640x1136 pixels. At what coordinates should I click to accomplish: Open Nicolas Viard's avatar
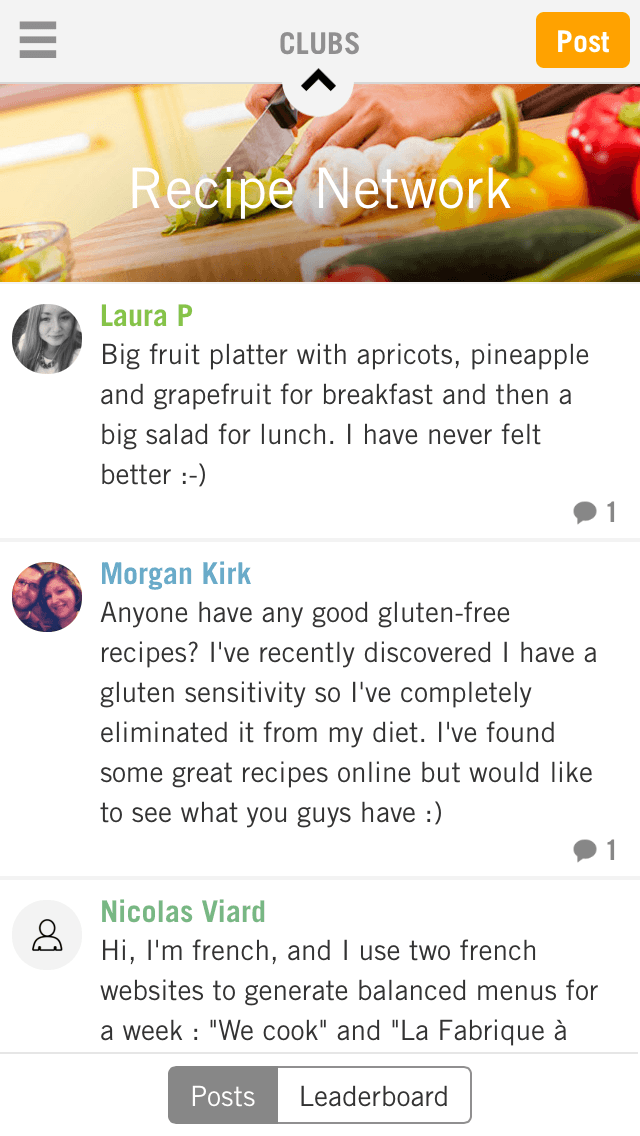47,935
